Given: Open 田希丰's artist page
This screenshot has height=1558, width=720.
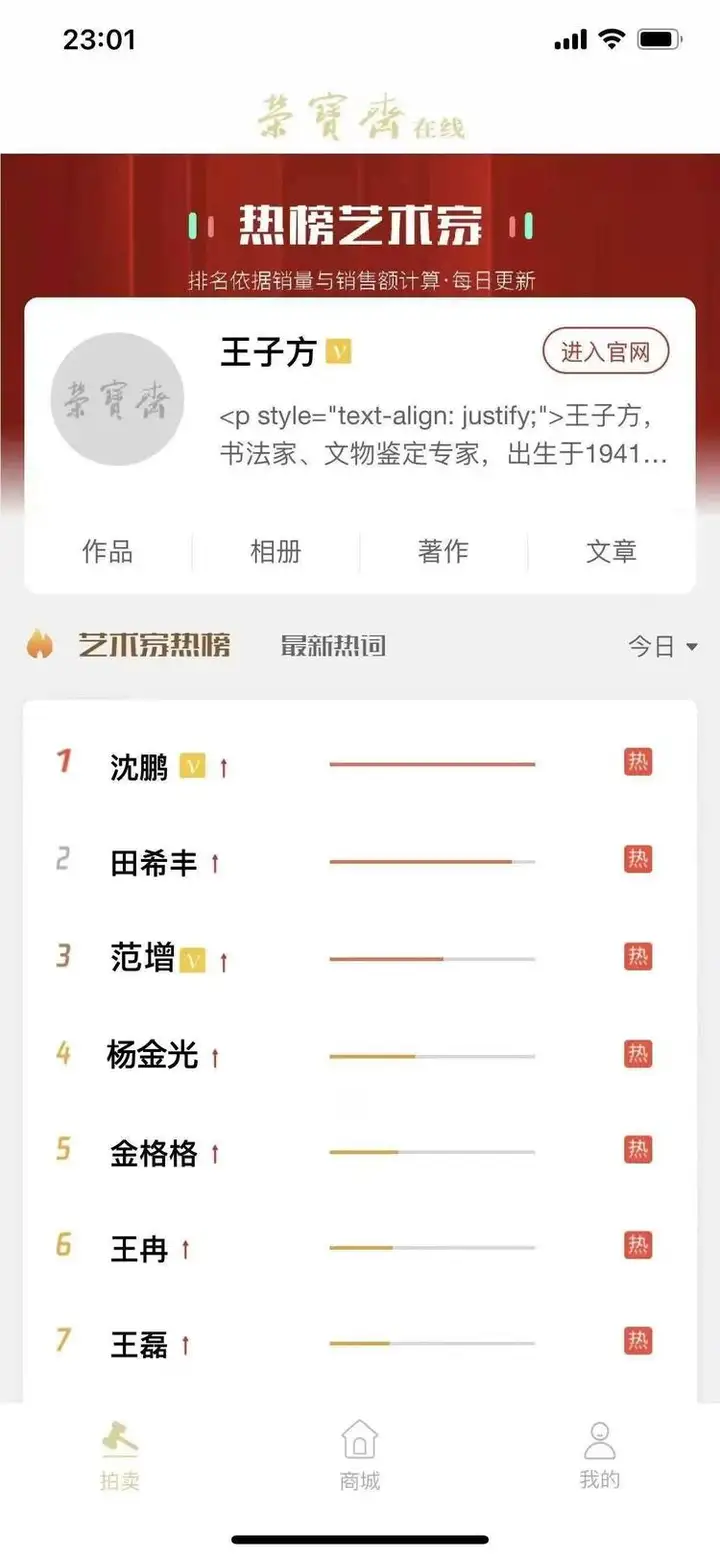Looking at the screenshot, I should tap(154, 862).
